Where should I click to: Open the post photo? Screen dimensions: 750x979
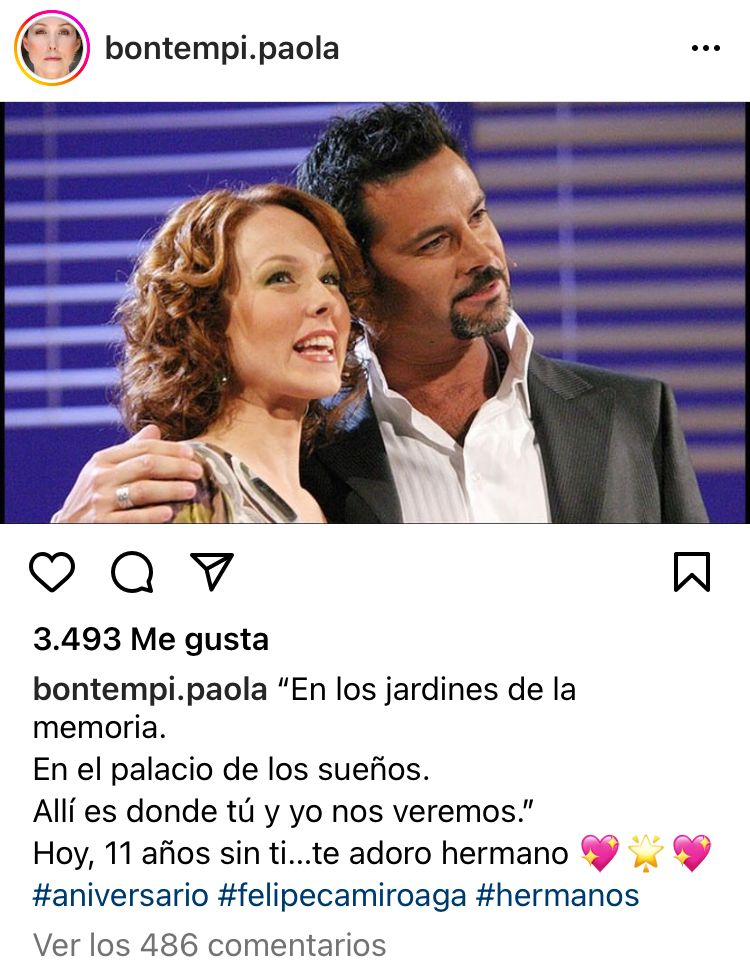(375, 313)
